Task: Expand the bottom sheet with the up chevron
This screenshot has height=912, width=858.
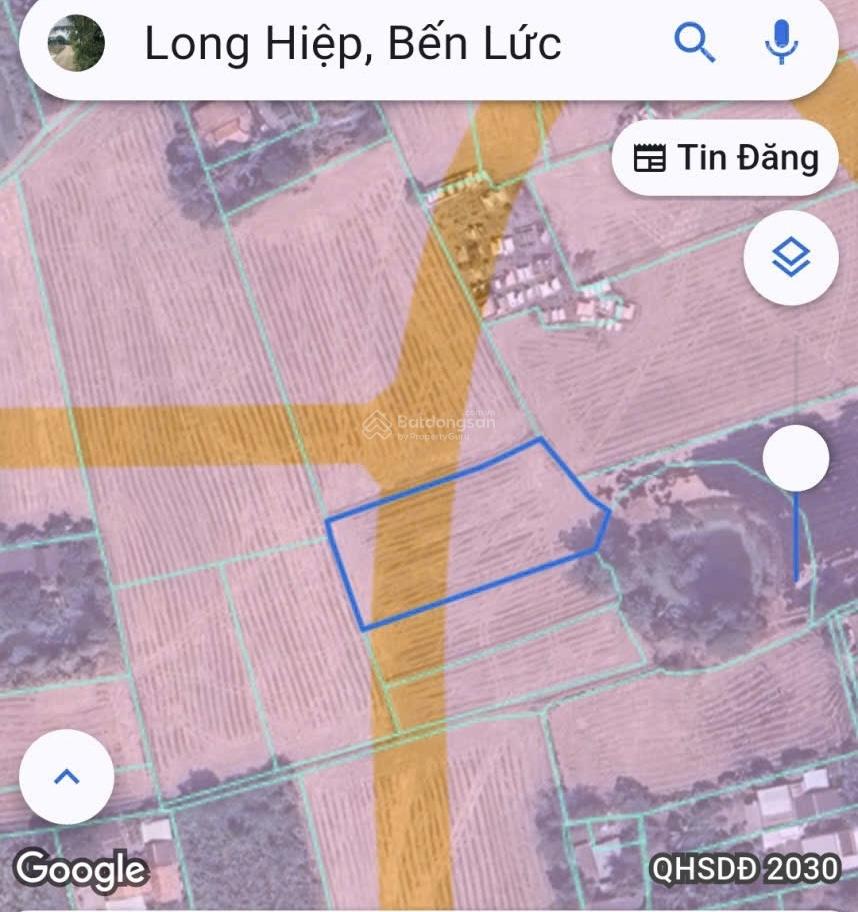Action: point(65,779)
